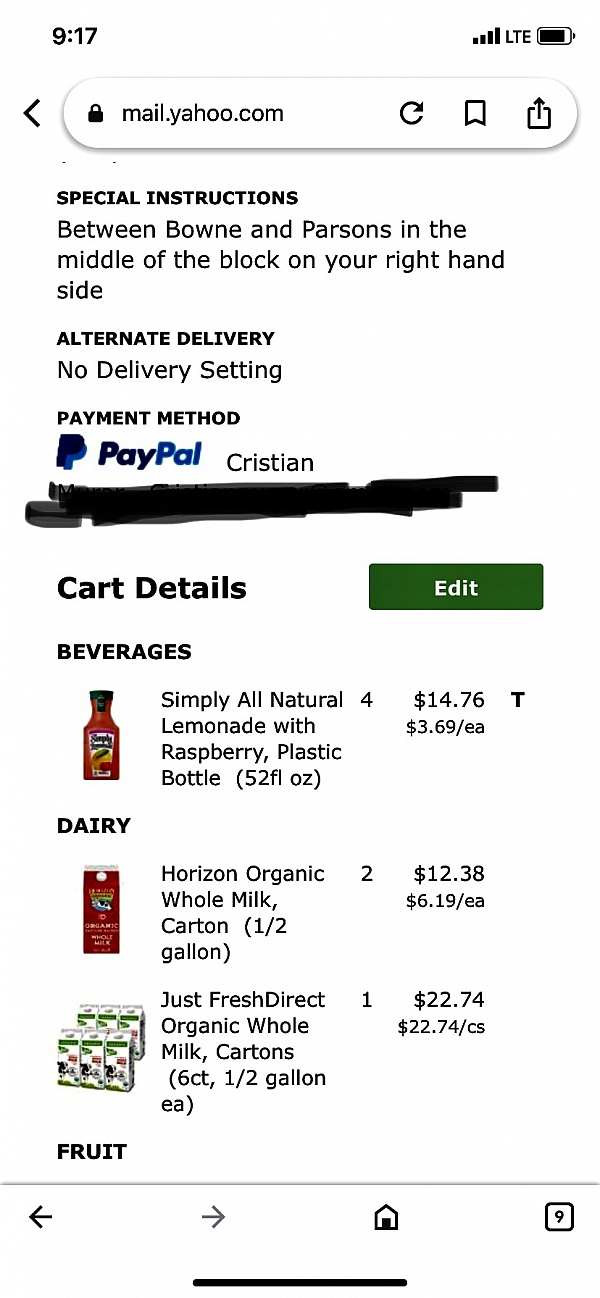The height and width of the screenshot is (1298, 600).
Task: Go back using the top-left chevron
Action: point(32,113)
